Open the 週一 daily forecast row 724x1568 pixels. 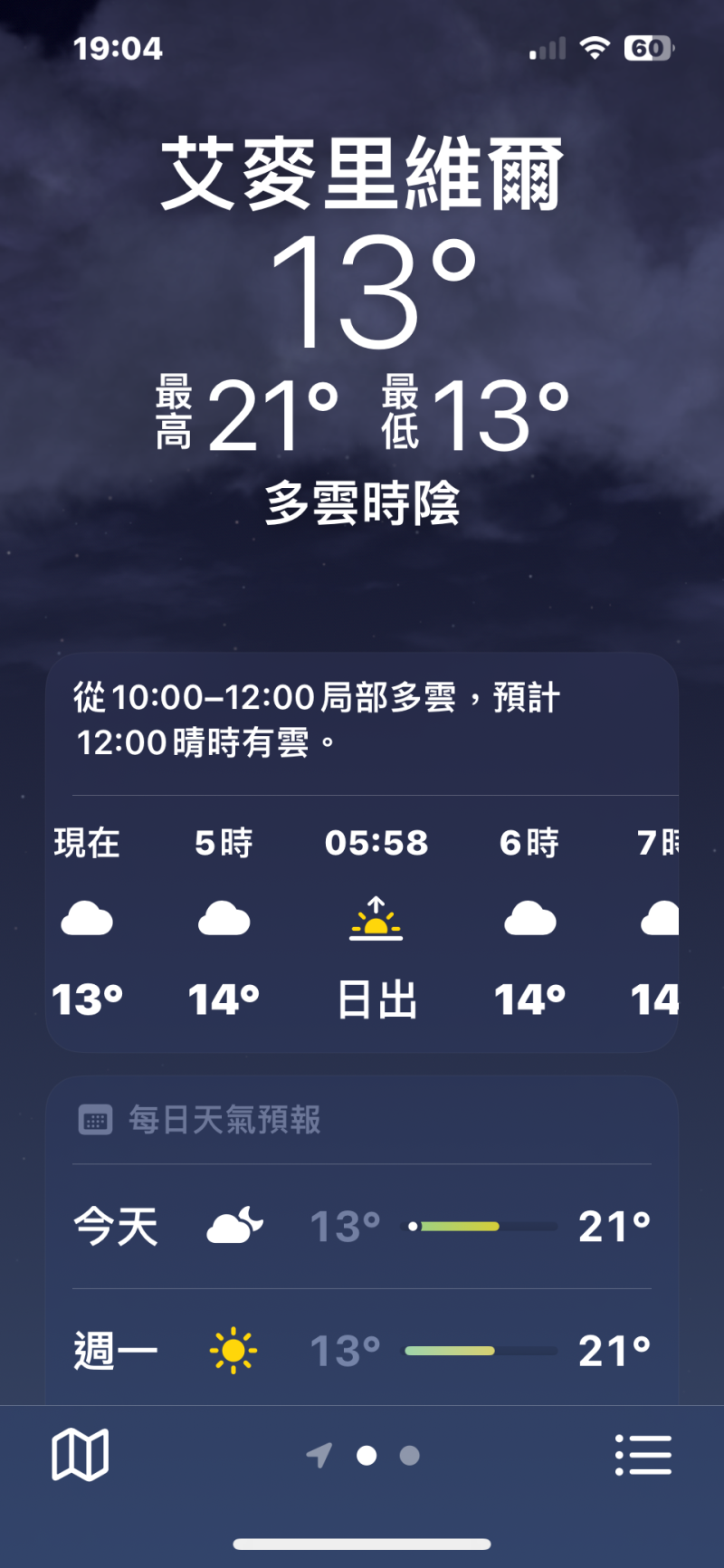(362, 1349)
